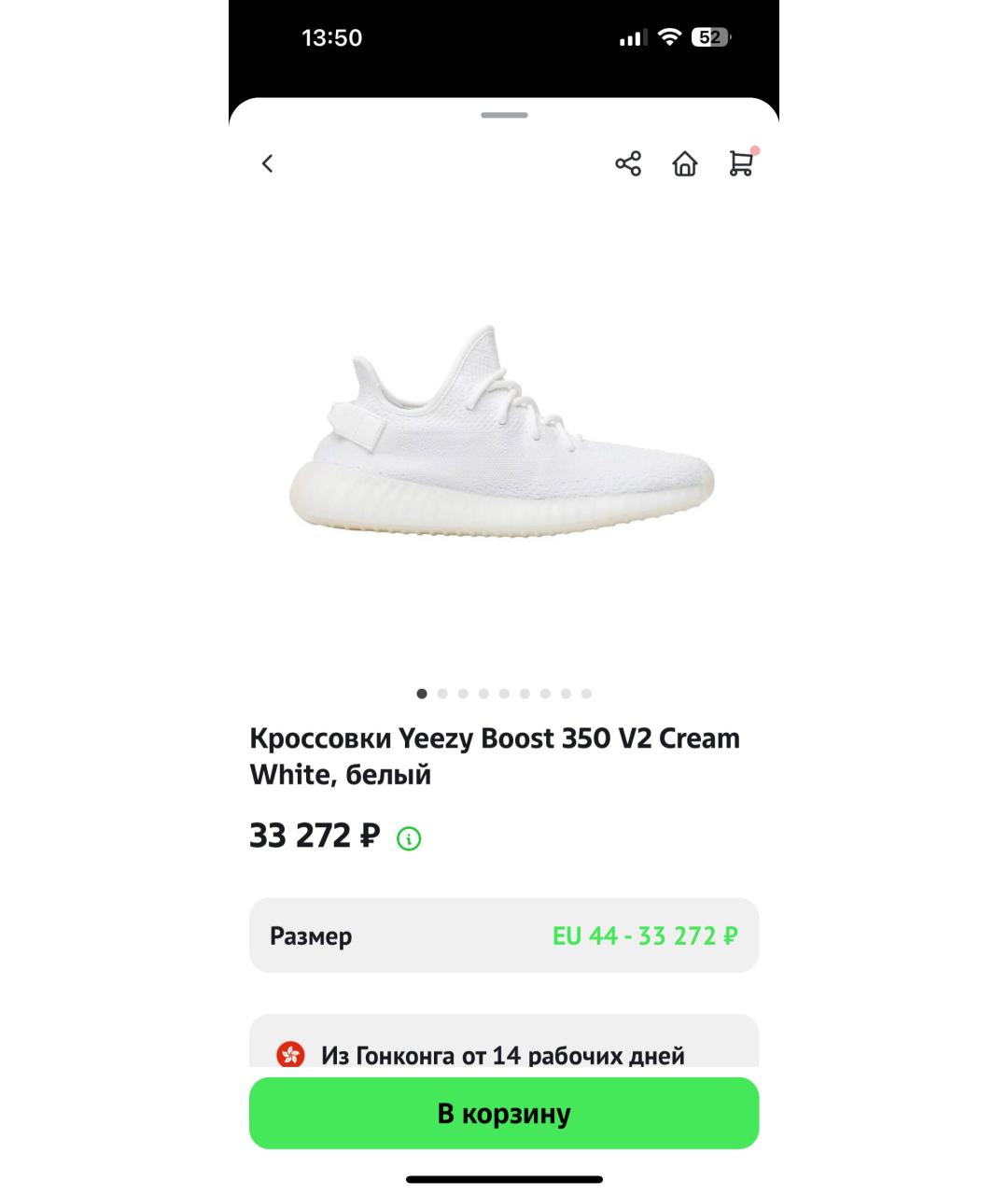This screenshot has width=1008, height=1195.
Task: Select the second image carousel dot
Action: (441, 694)
